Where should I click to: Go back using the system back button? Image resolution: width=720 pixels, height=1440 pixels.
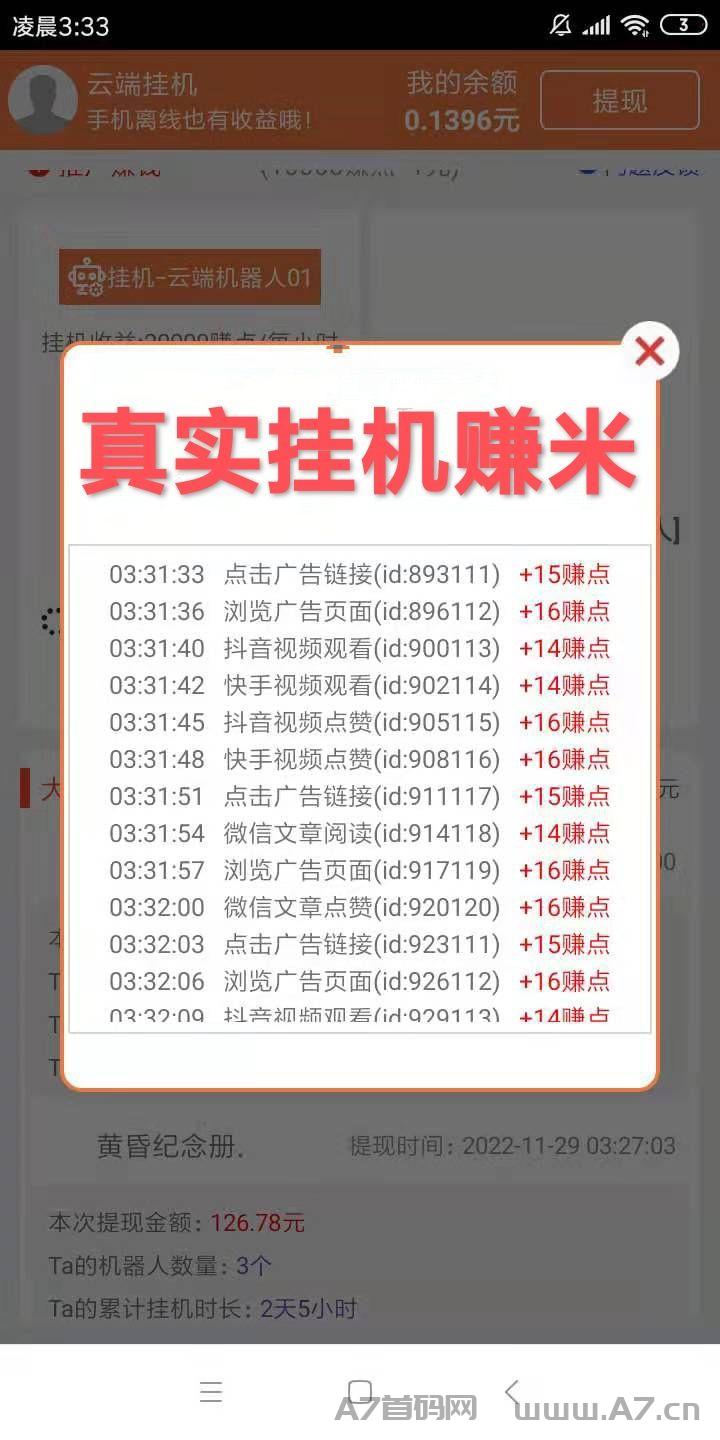[x=512, y=1391]
